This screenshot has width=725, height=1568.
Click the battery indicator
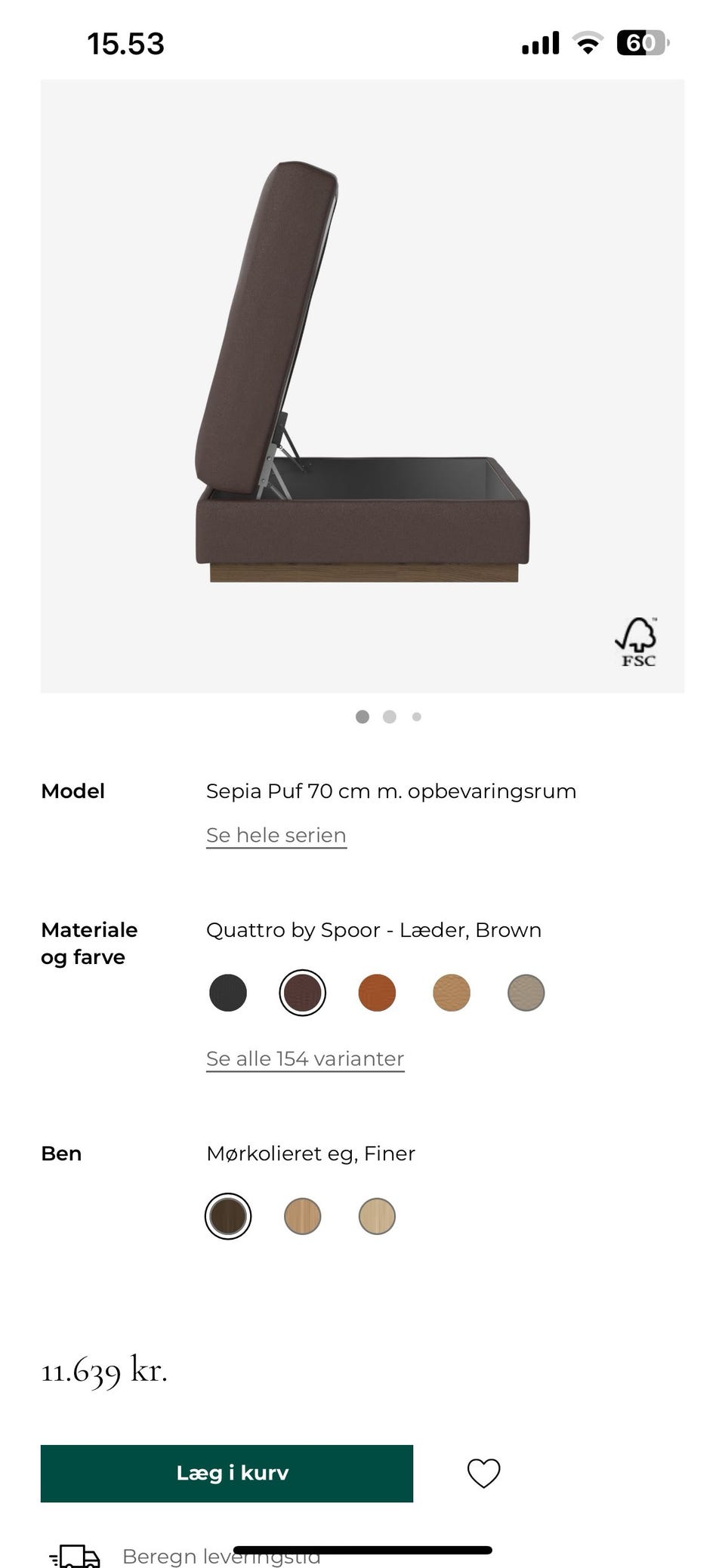[643, 42]
